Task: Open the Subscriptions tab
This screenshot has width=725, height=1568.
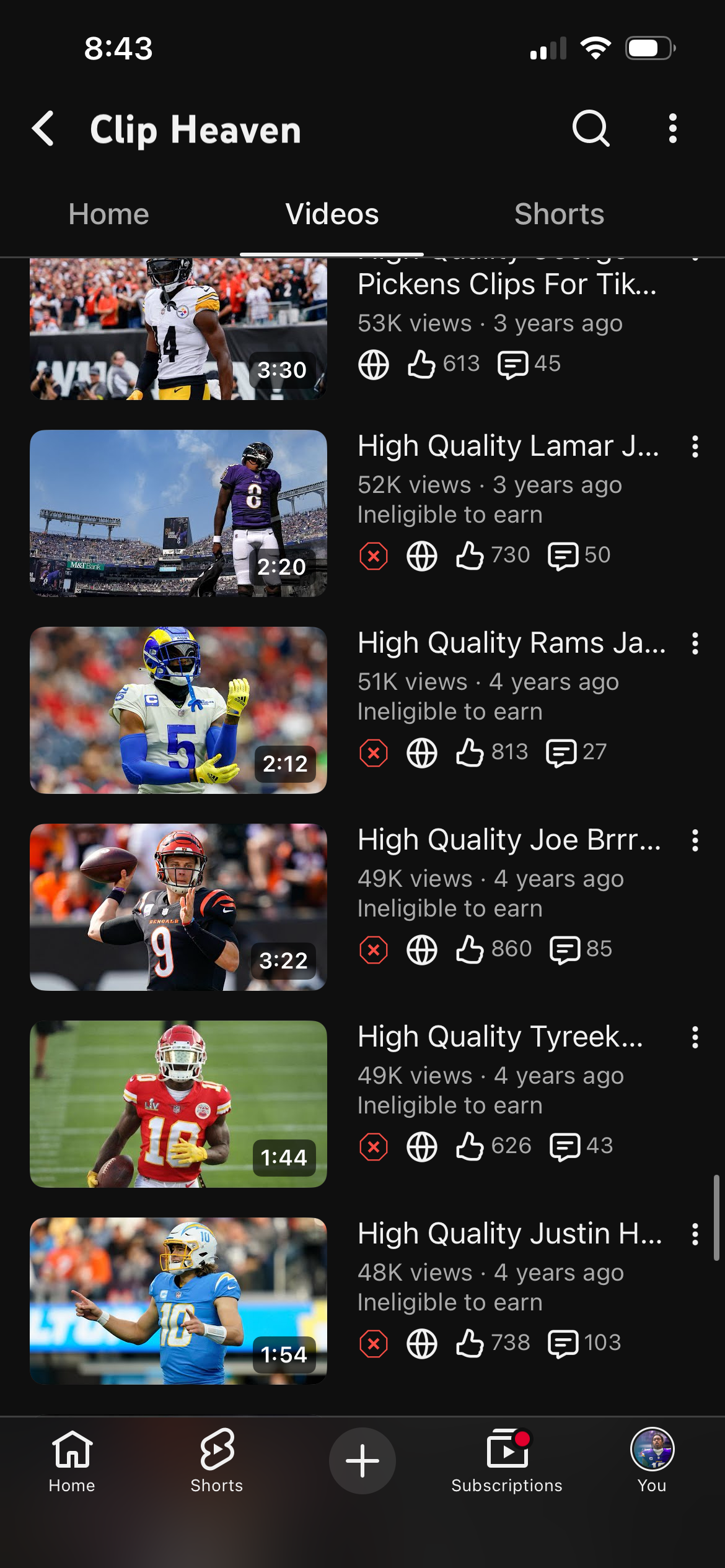Action: click(x=507, y=1461)
